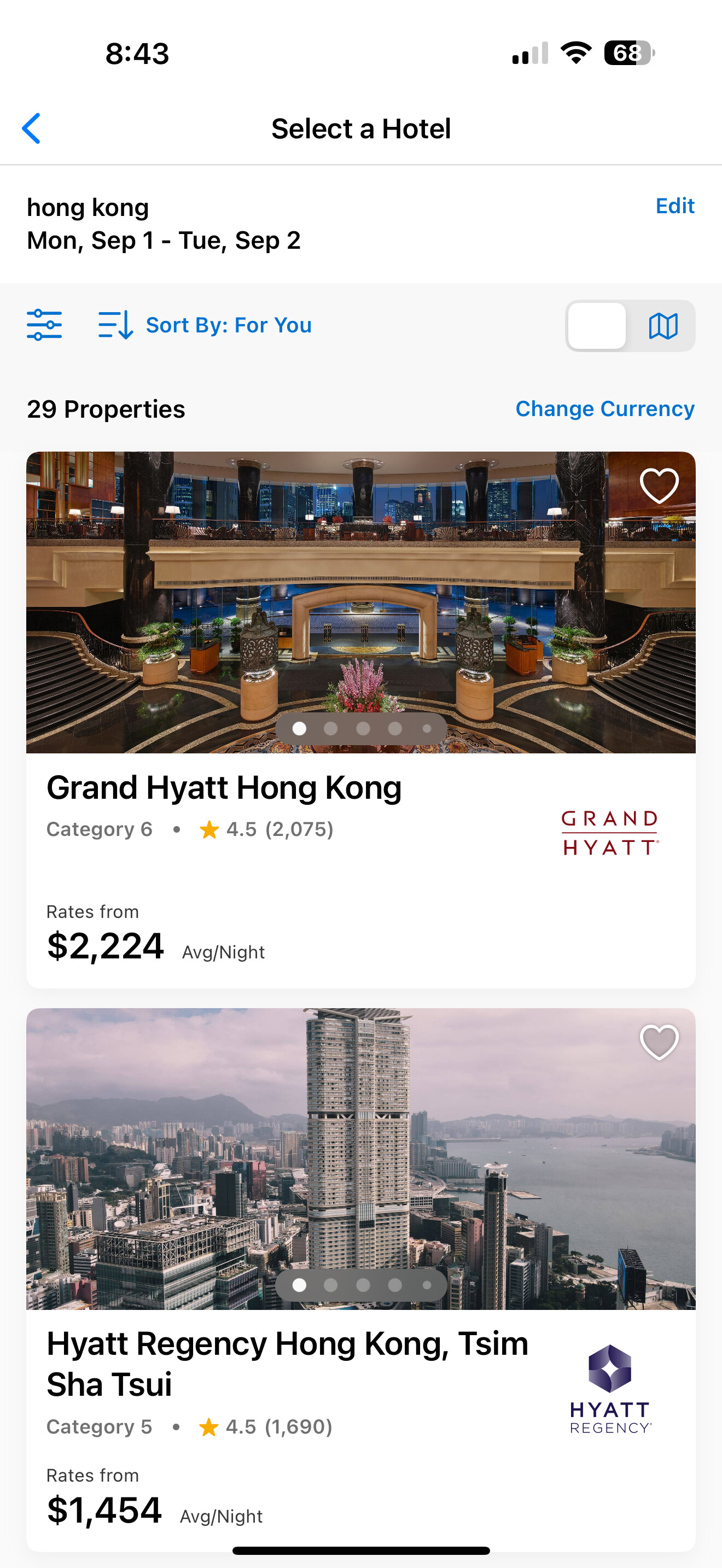Edit the hong kong search details
The width and height of the screenshot is (722, 1568).
coord(674,206)
